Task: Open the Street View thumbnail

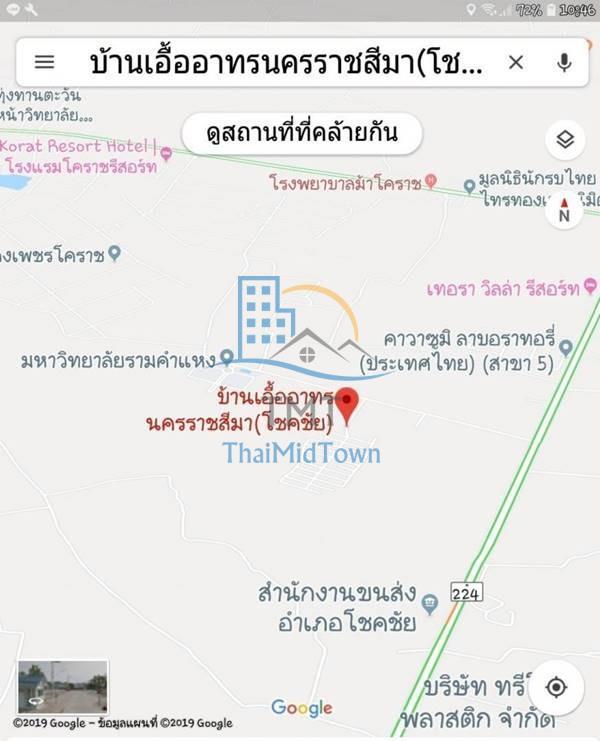Action: click(63, 686)
